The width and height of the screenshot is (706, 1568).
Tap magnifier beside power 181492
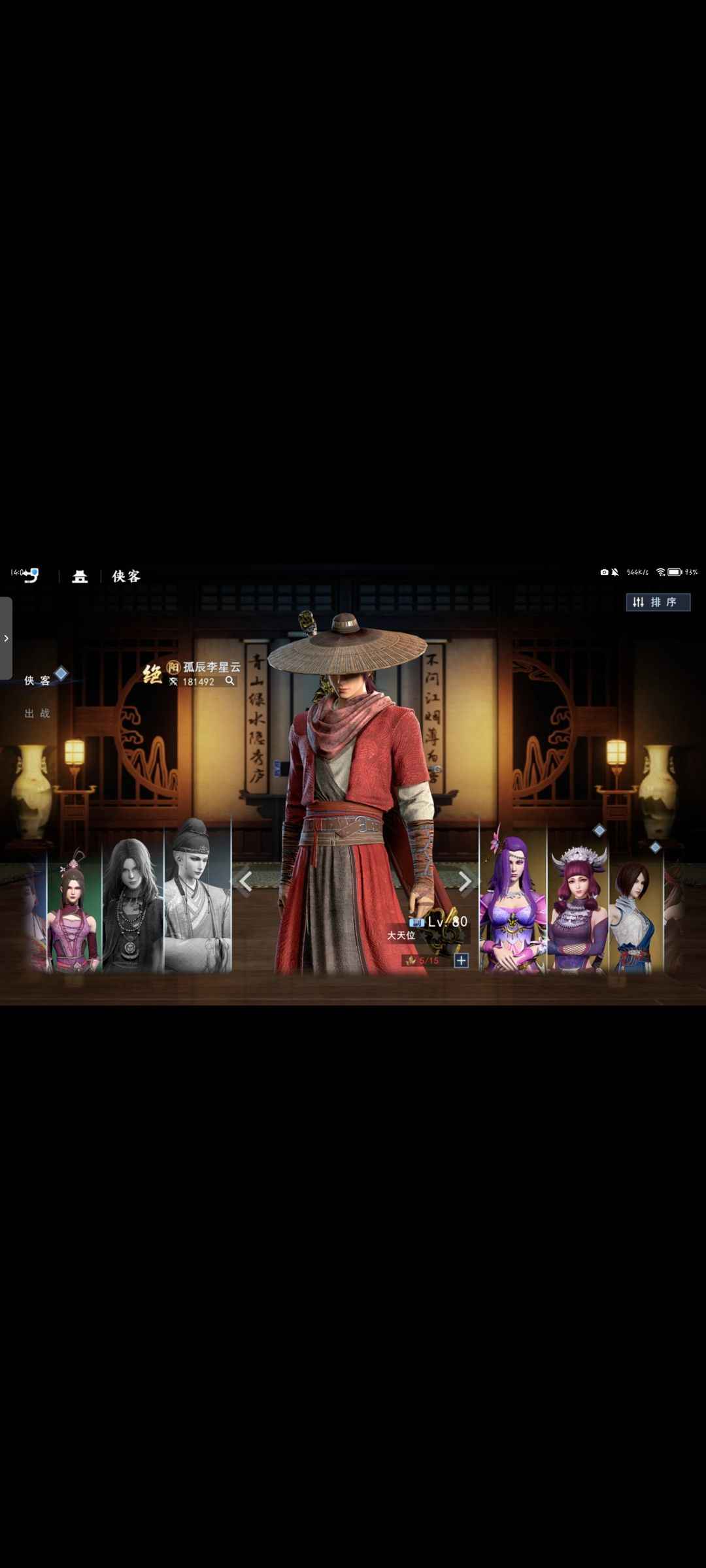229,681
